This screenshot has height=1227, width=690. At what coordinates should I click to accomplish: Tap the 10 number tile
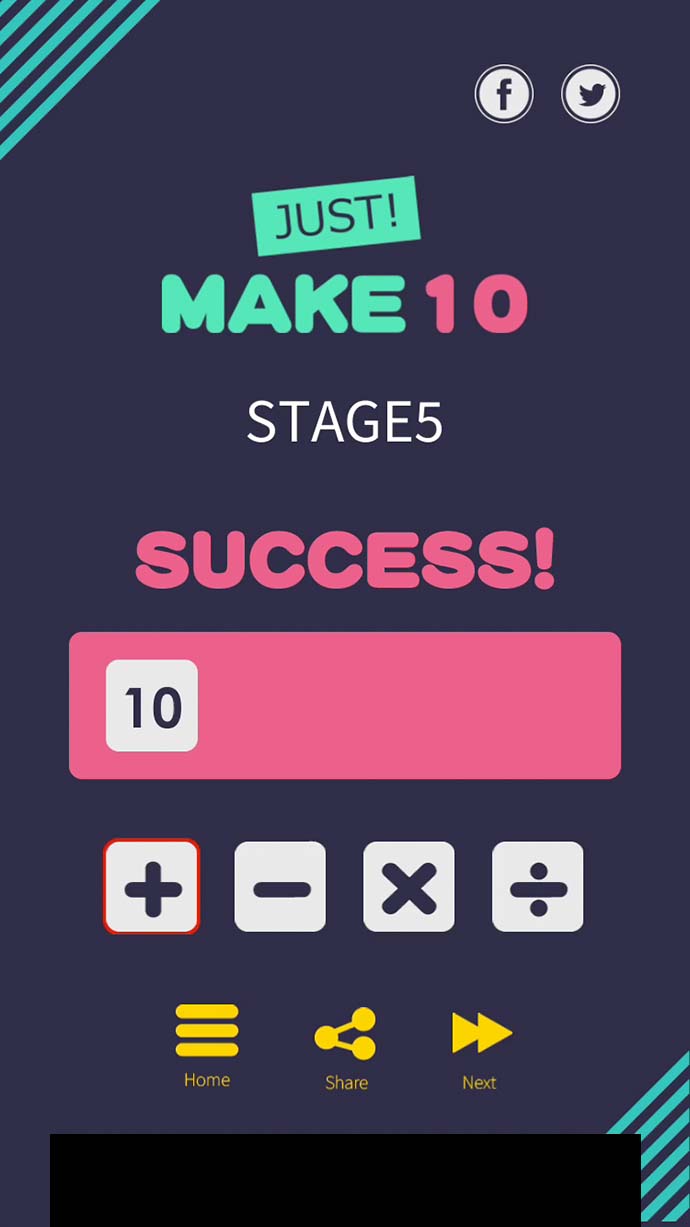pos(152,706)
